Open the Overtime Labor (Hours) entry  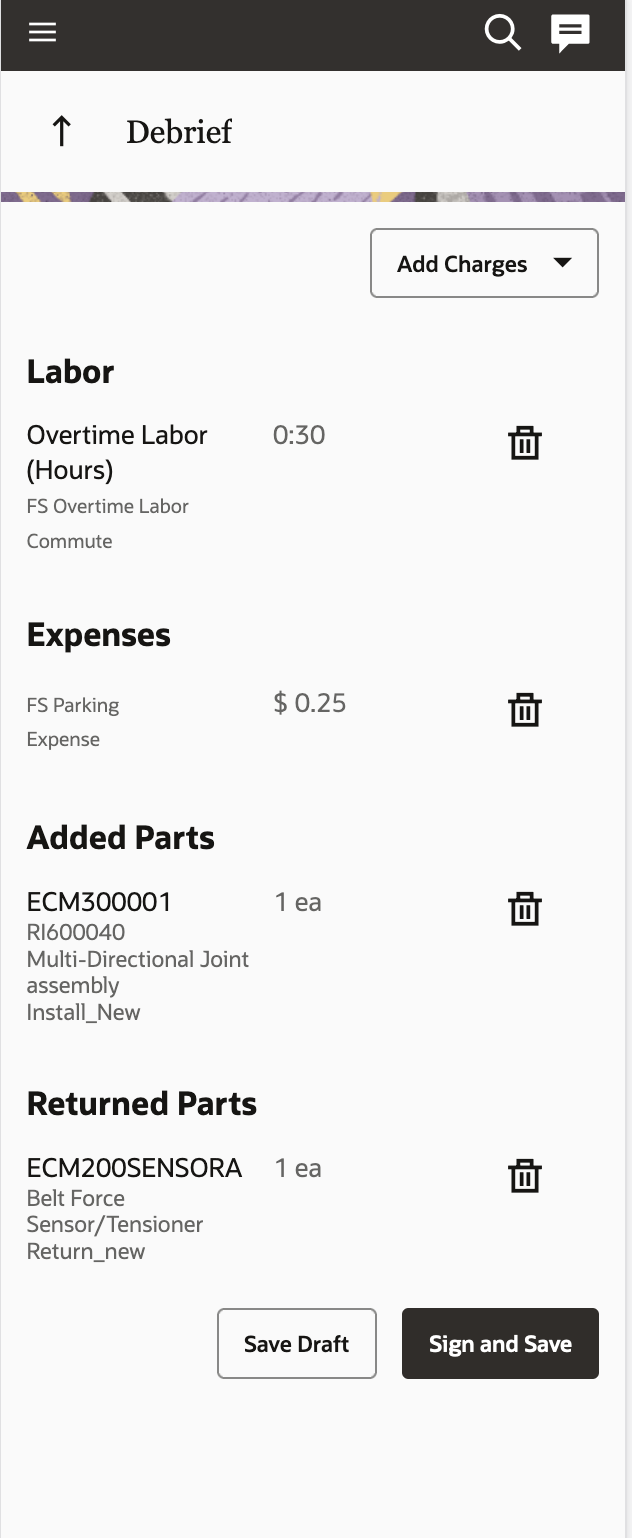coord(117,451)
